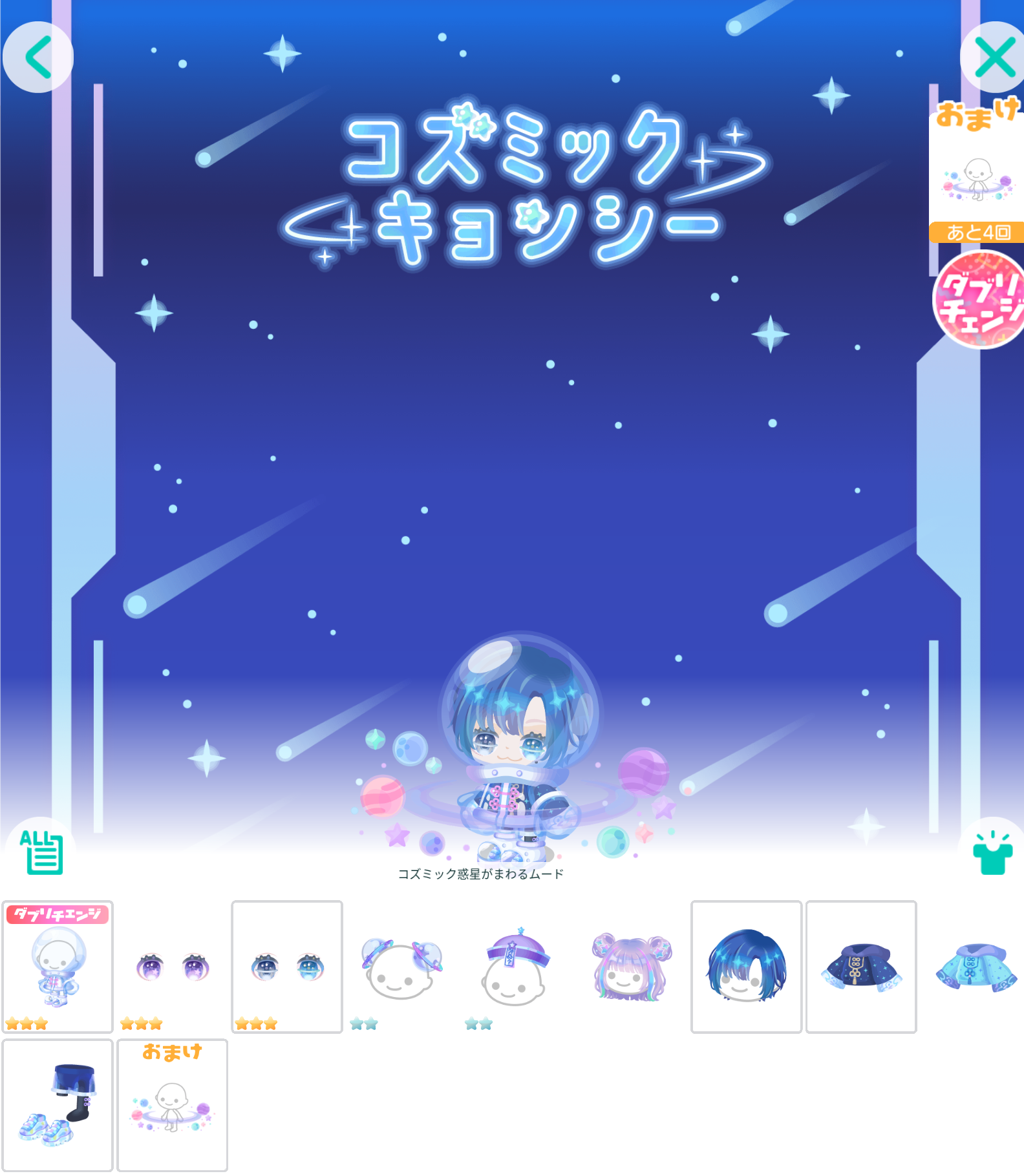This screenshot has height=1176, width=1024.
Task: Select the shorts and sneakers item
Action: coord(58,1104)
